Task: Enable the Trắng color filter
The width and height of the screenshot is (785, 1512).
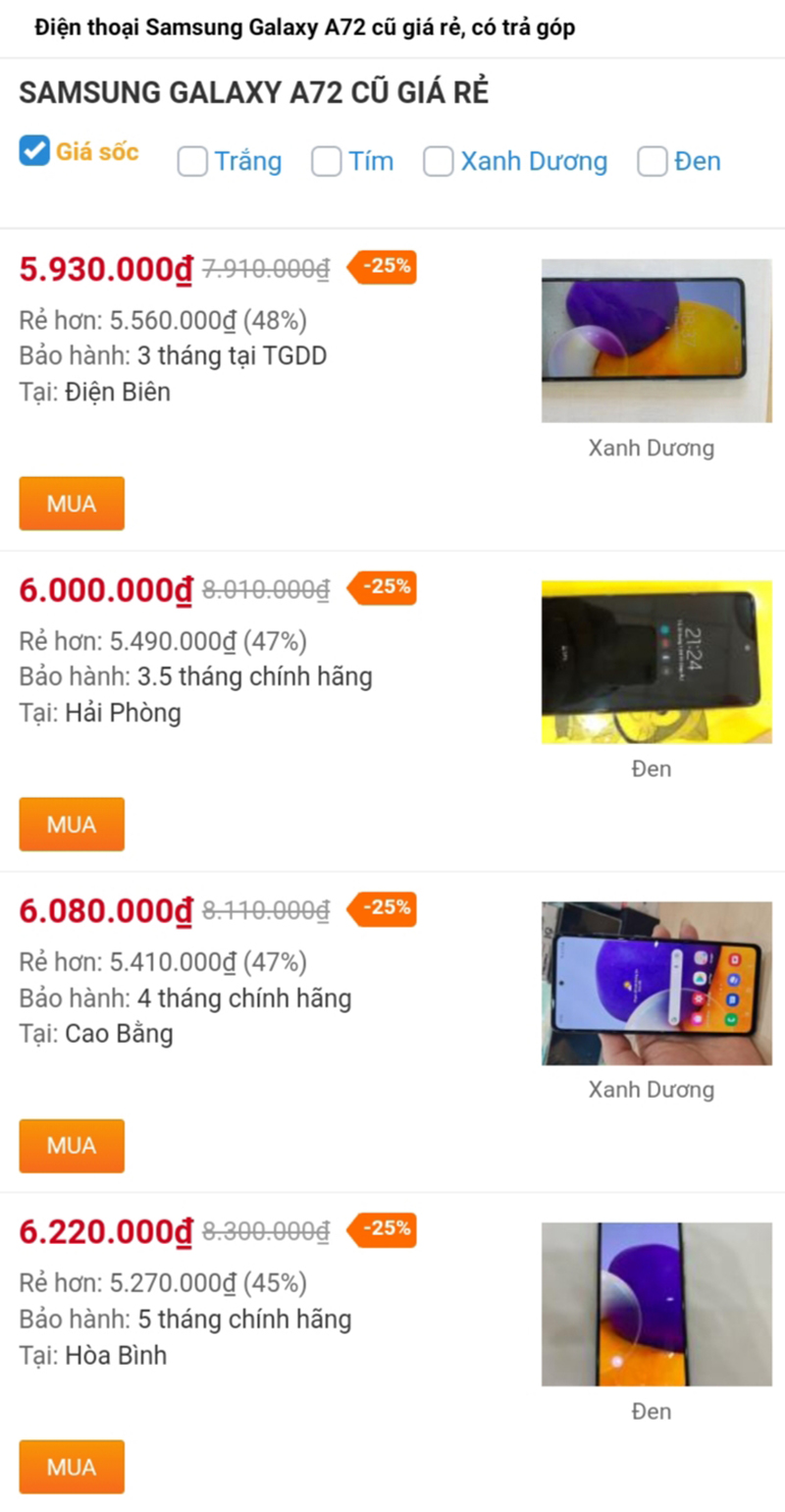Action: (192, 161)
